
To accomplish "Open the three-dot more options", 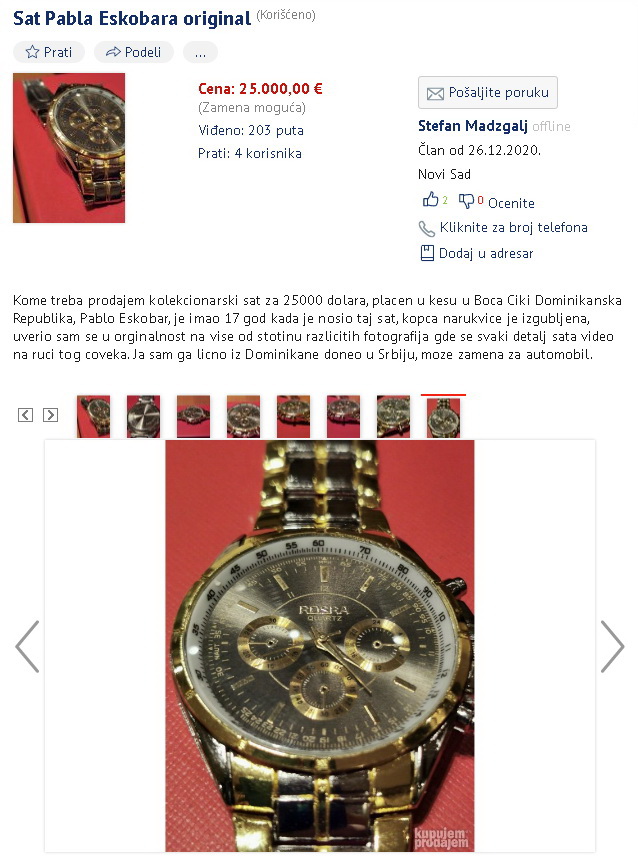I will tap(200, 52).
